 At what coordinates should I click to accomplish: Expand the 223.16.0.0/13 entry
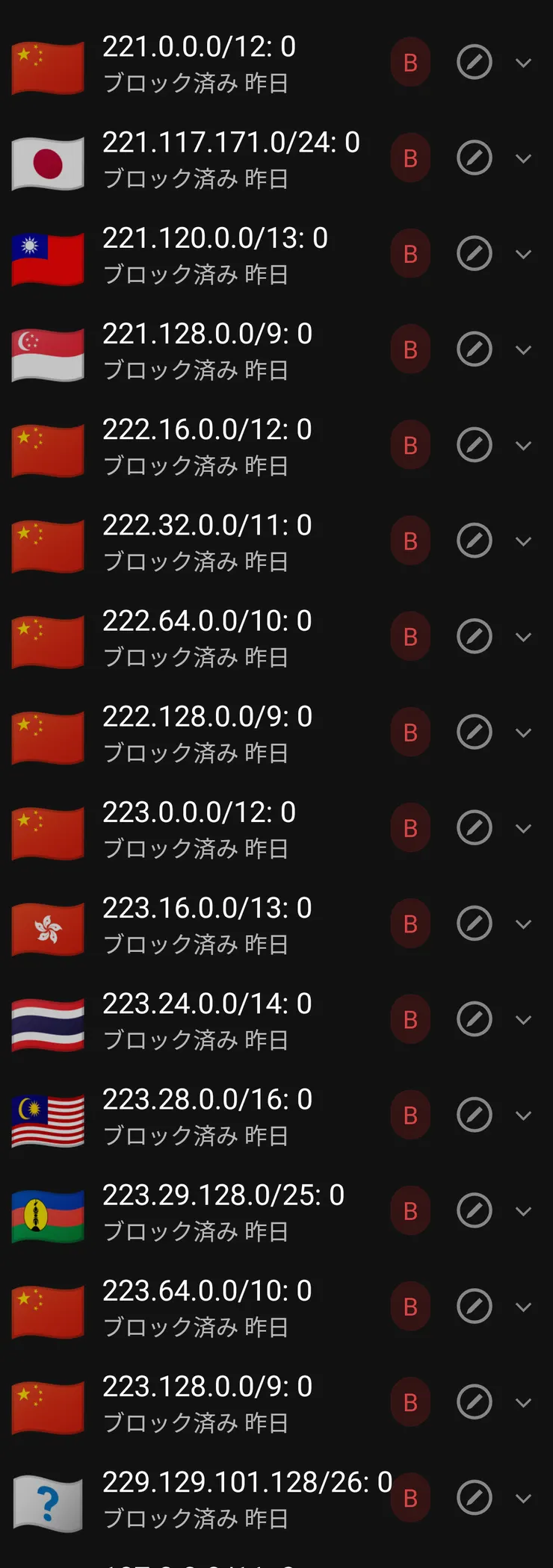click(x=524, y=924)
